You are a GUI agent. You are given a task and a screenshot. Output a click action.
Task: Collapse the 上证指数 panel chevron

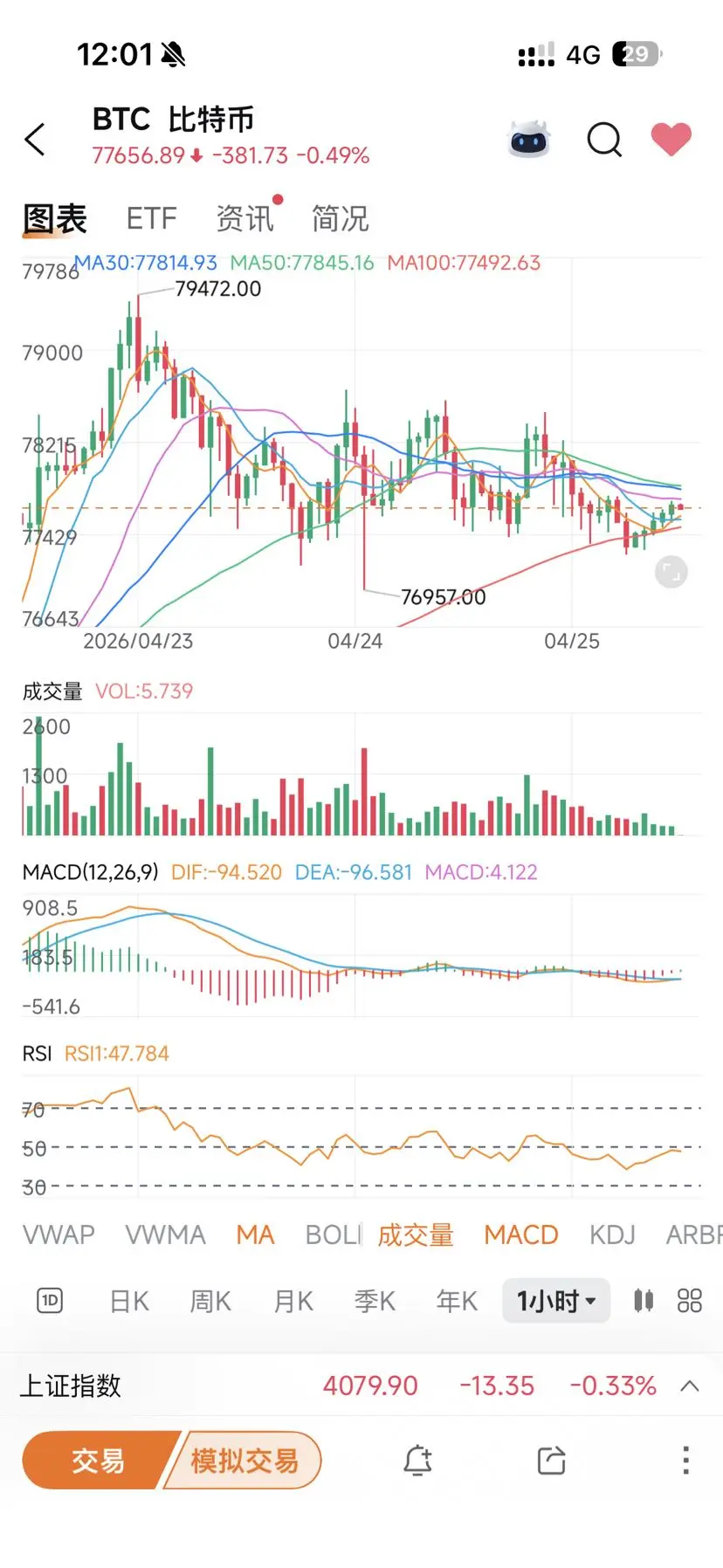689,1386
